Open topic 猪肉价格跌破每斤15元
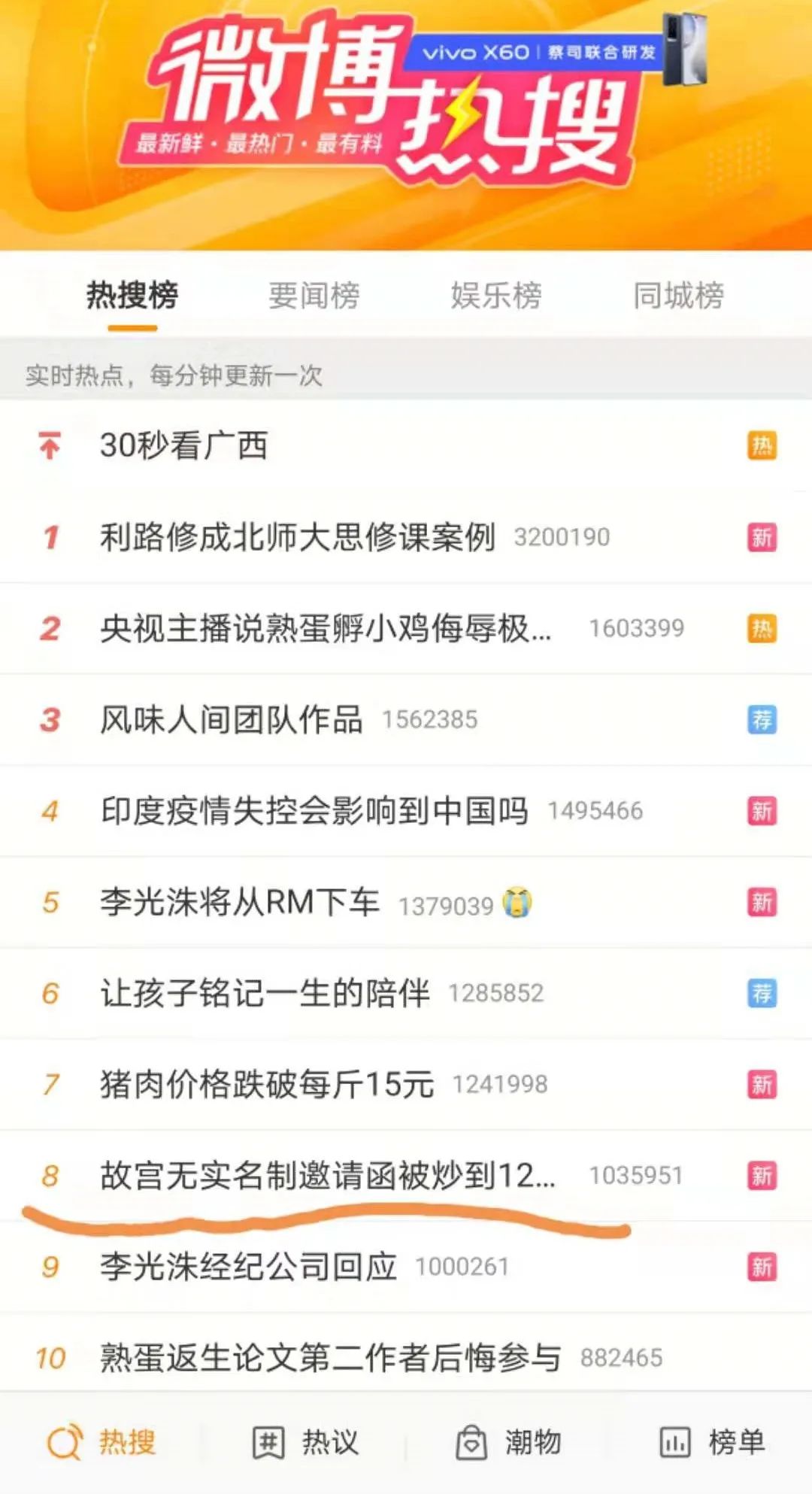The width and height of the screenshot is (812, 1494). tap(267, 1084)
